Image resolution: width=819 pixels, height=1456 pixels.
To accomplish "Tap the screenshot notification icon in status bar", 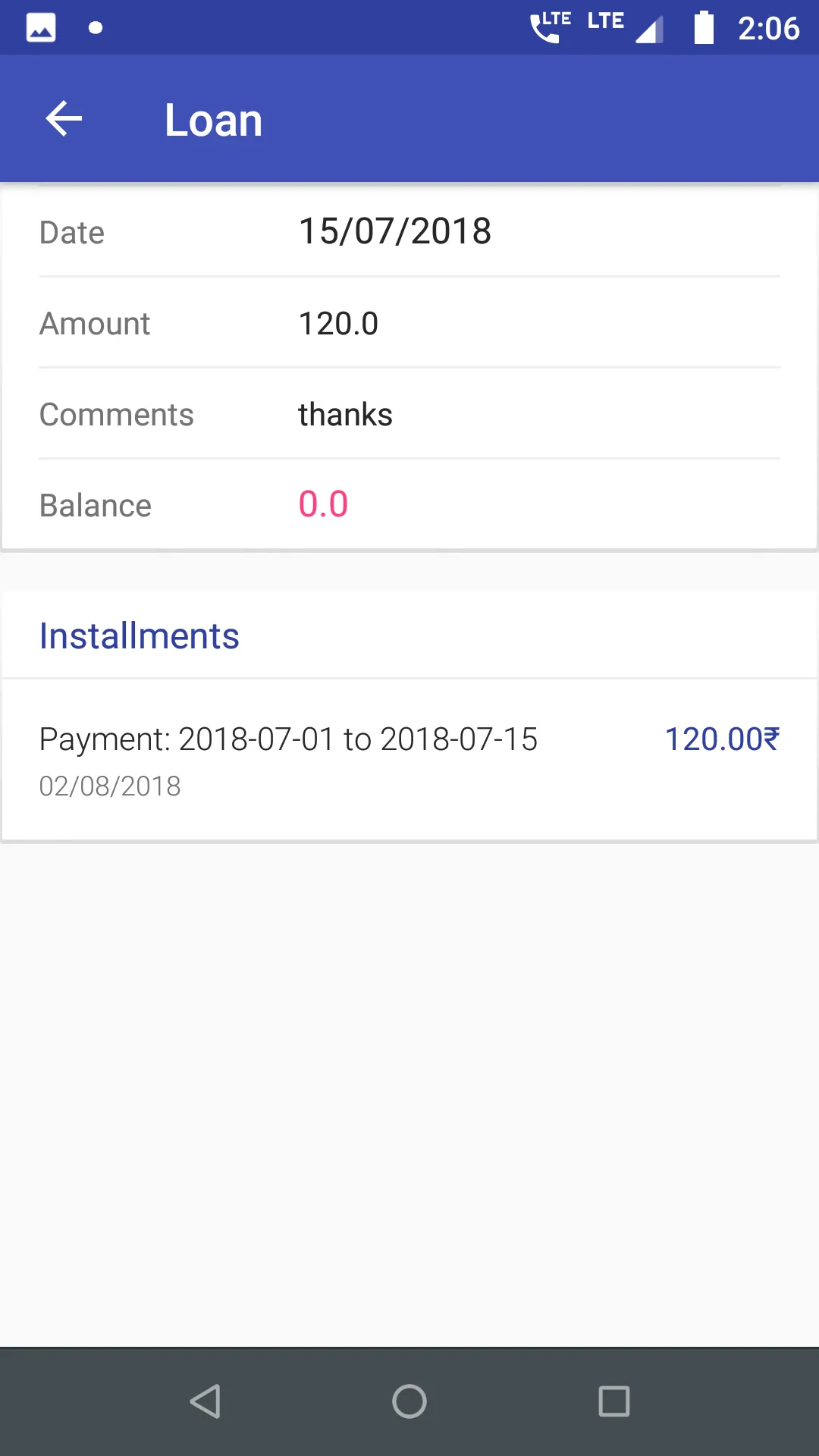I will tap(39, 27).
